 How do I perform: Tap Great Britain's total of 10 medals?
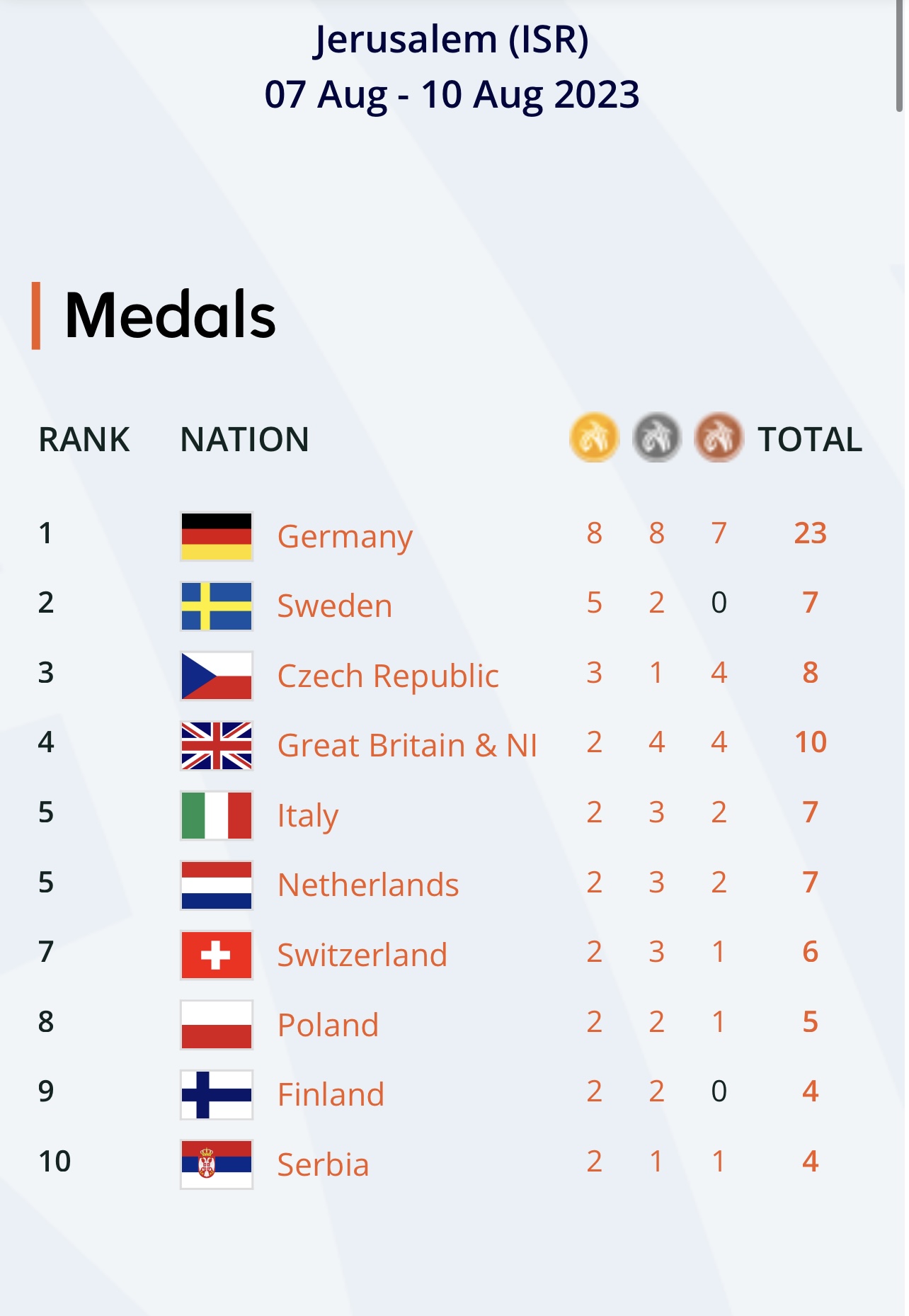click(x=810, y=742)
